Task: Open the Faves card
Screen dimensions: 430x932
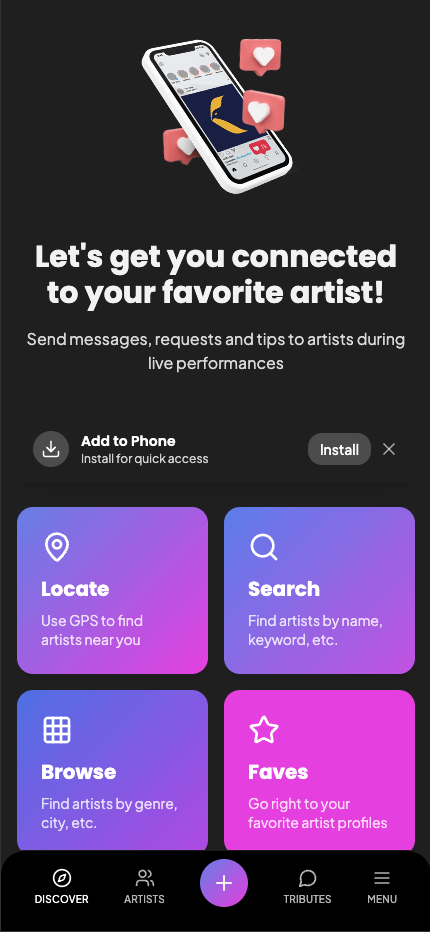Action: [319, 772]
